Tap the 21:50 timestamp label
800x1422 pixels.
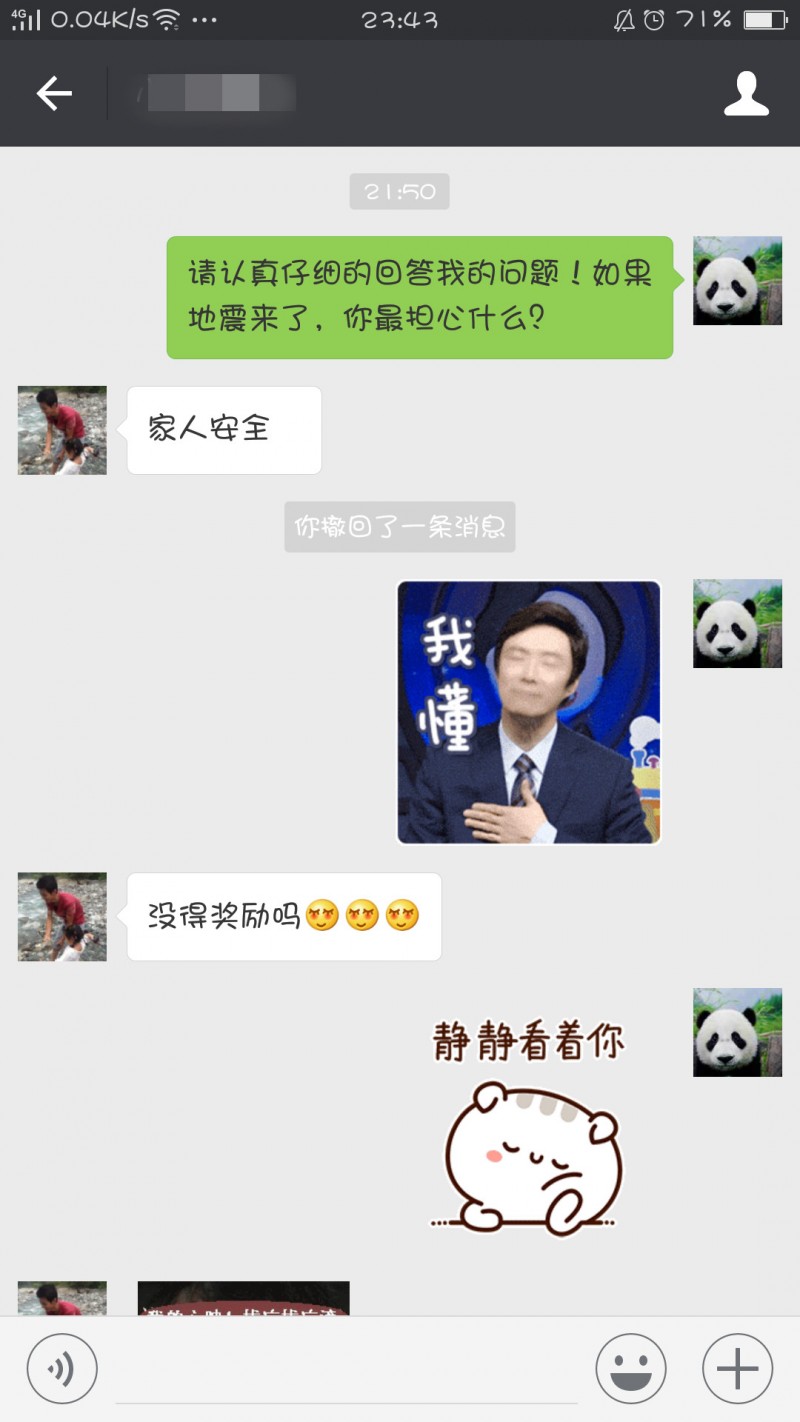[x=400, y=191]
